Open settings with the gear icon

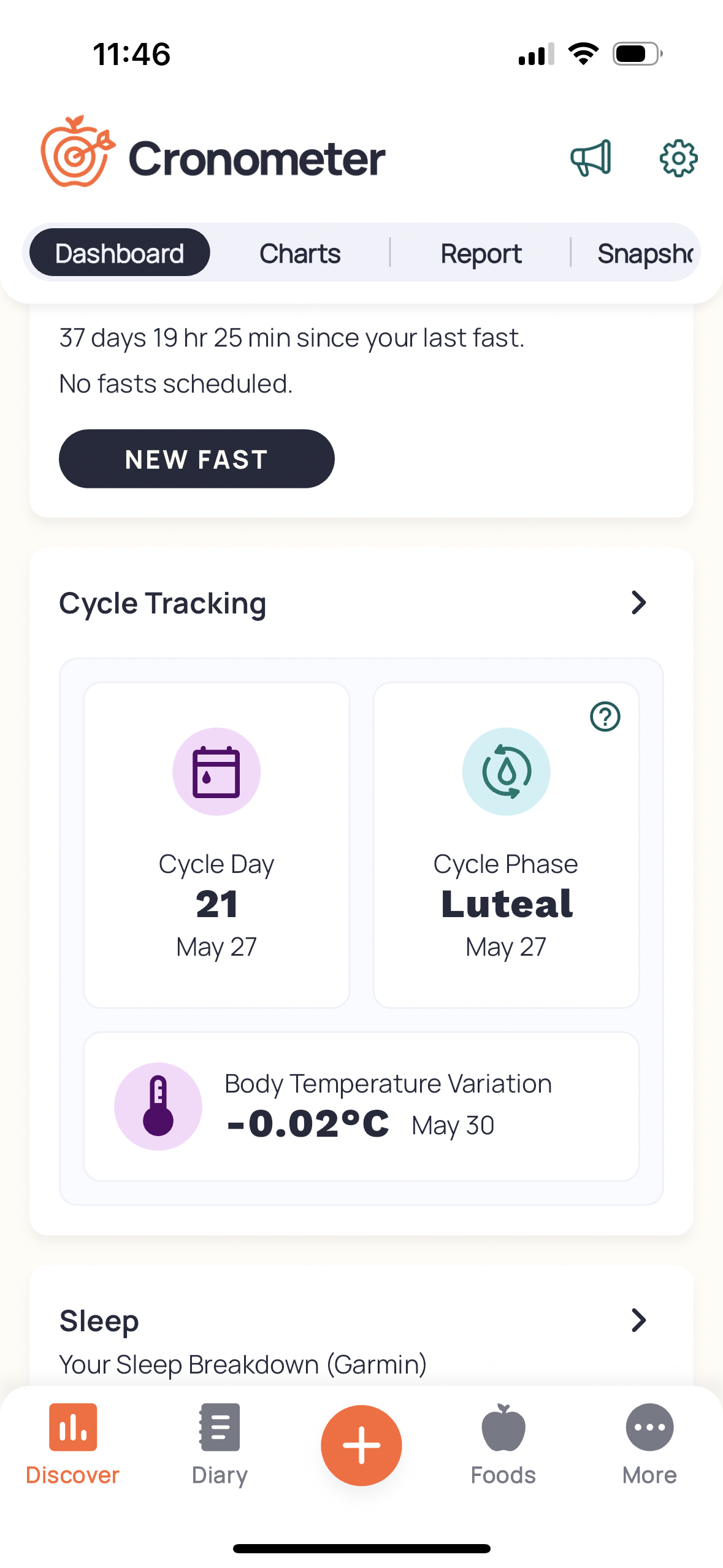click(677, 158)
